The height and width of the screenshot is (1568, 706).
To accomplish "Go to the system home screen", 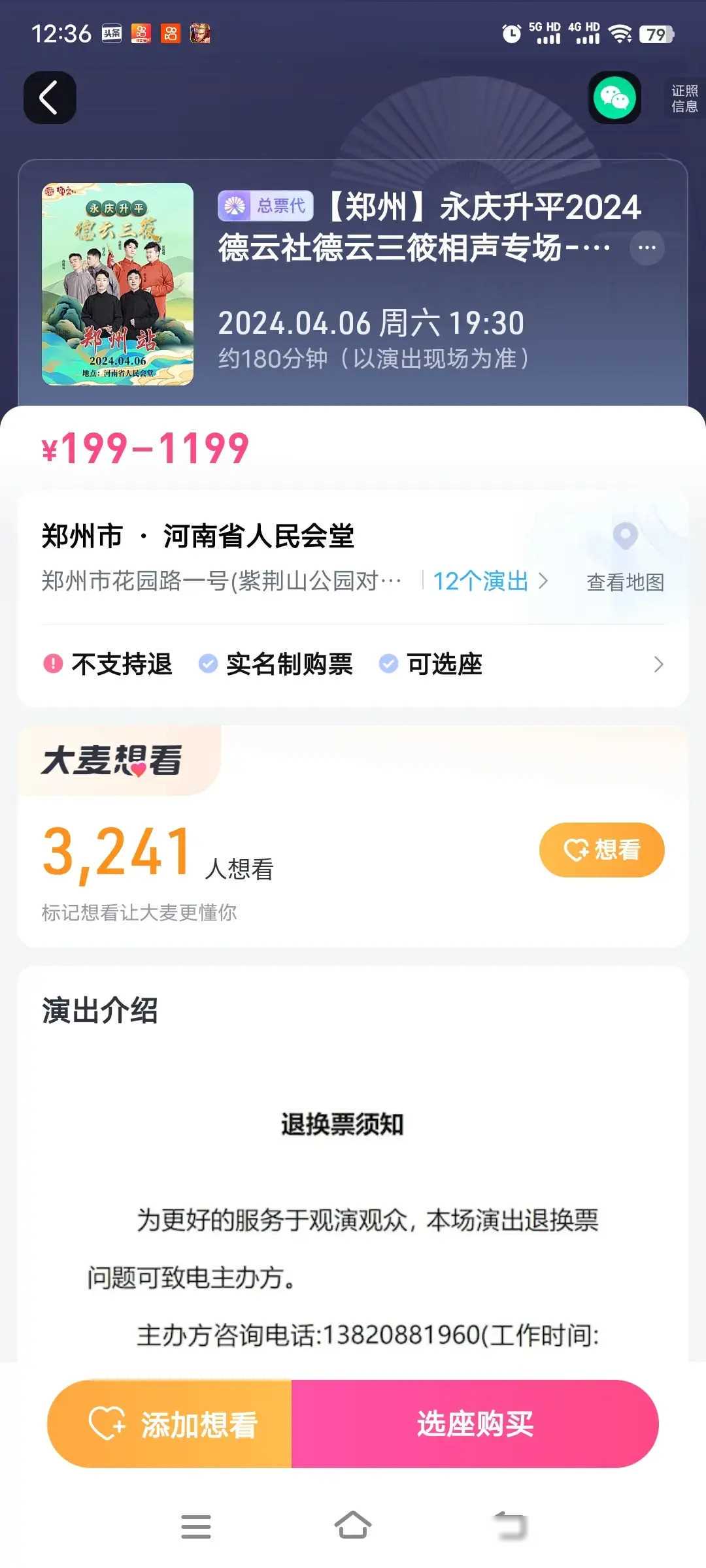I will (353, 1527).
